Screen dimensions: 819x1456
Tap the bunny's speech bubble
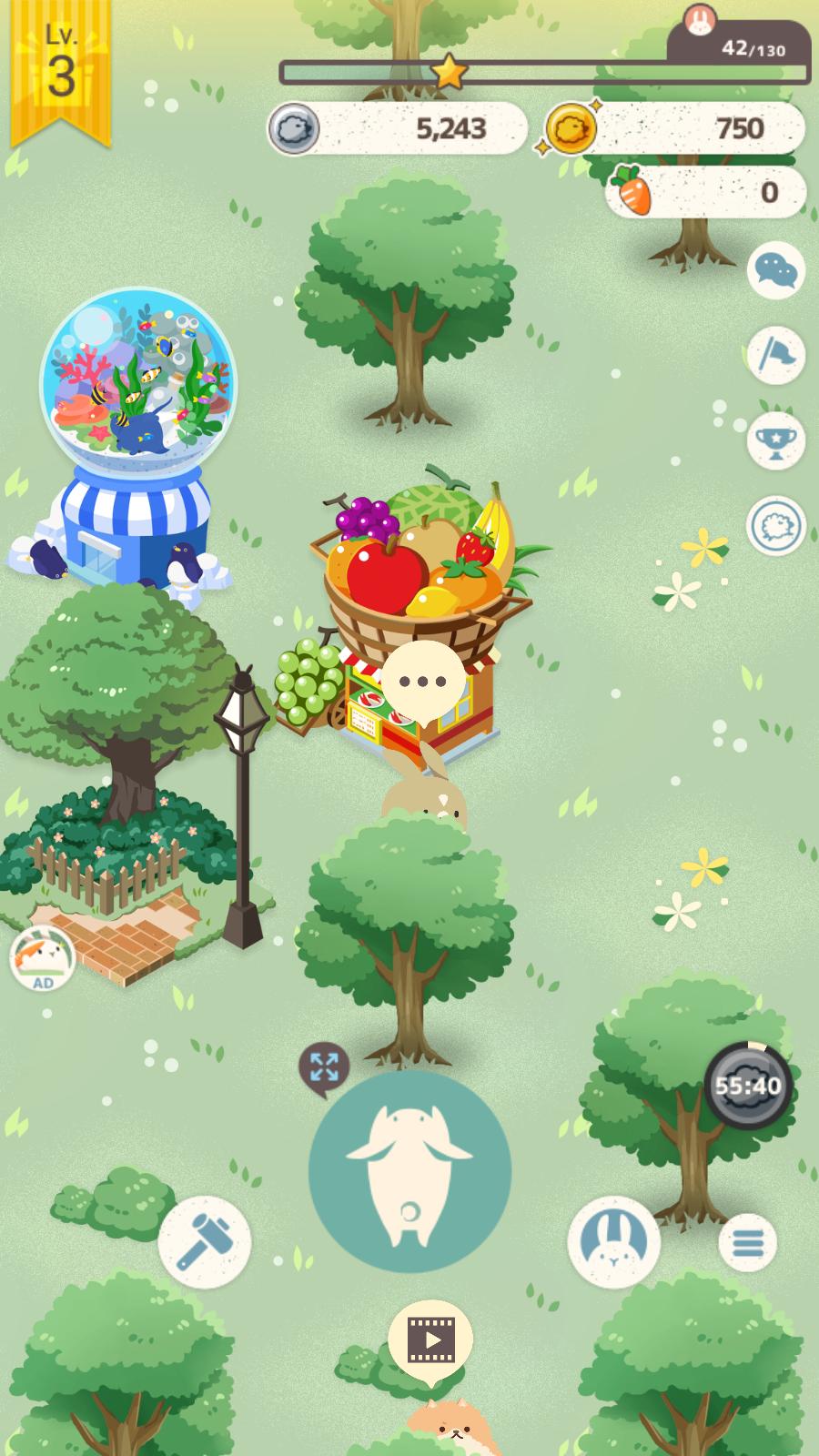(423, 682)
